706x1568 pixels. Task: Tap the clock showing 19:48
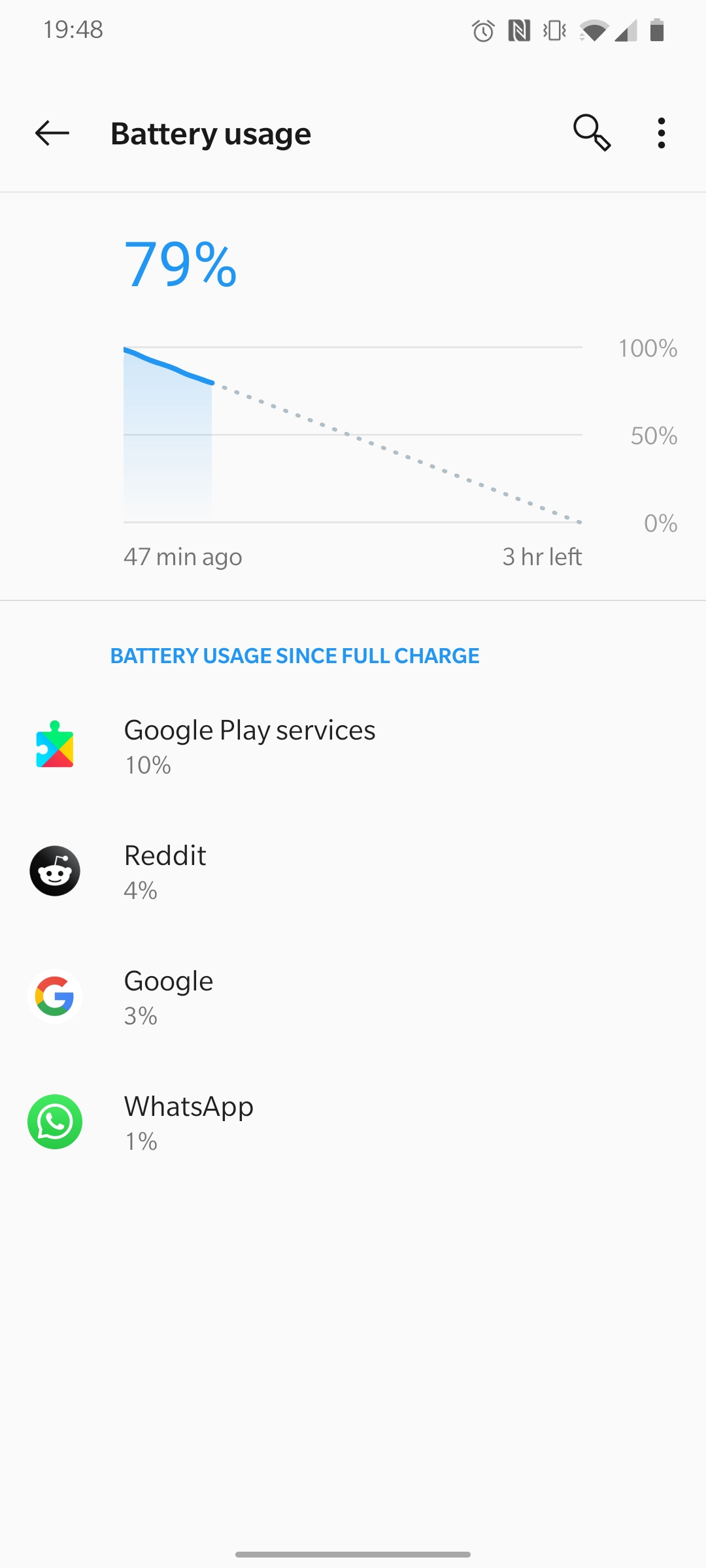(x=74, y=29)
